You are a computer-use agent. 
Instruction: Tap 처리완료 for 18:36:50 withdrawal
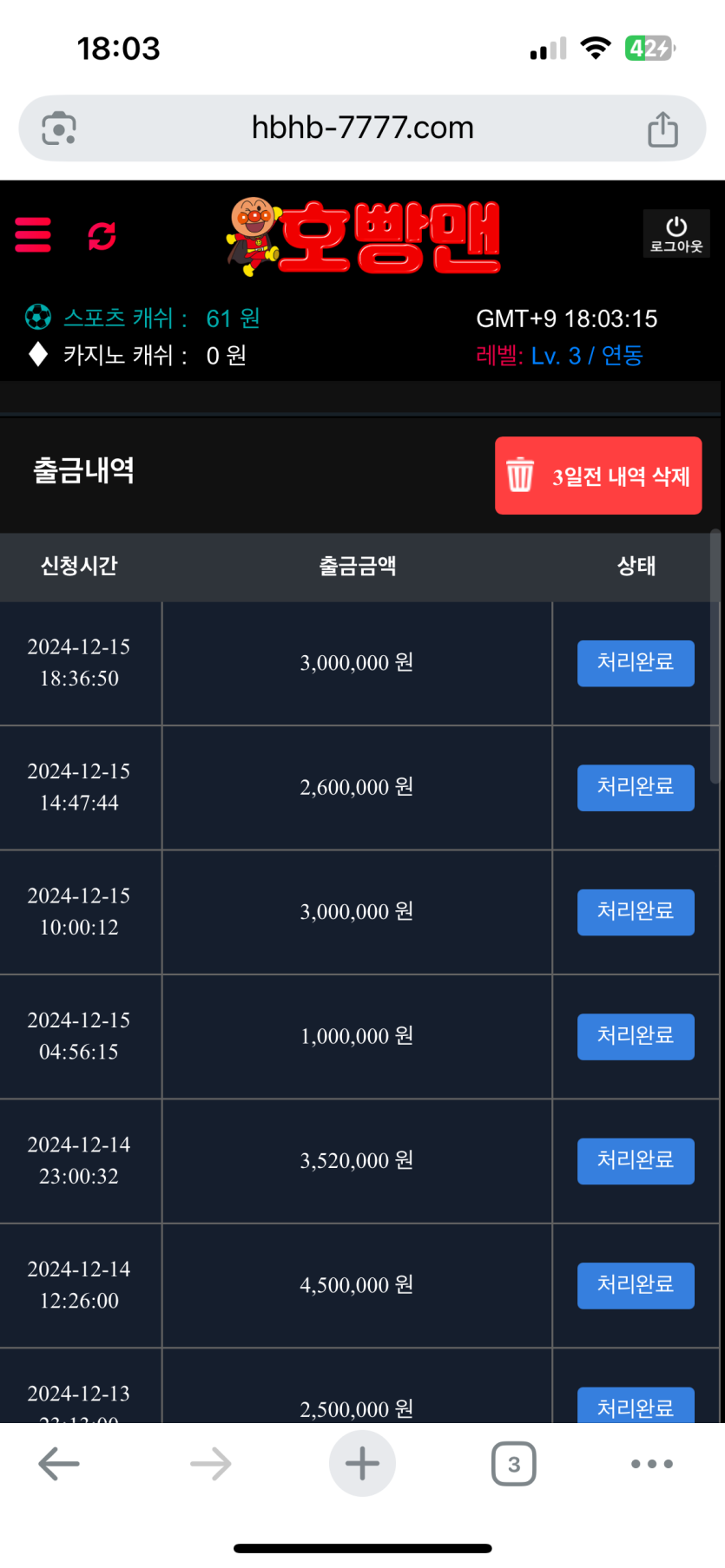pos(636,663)
